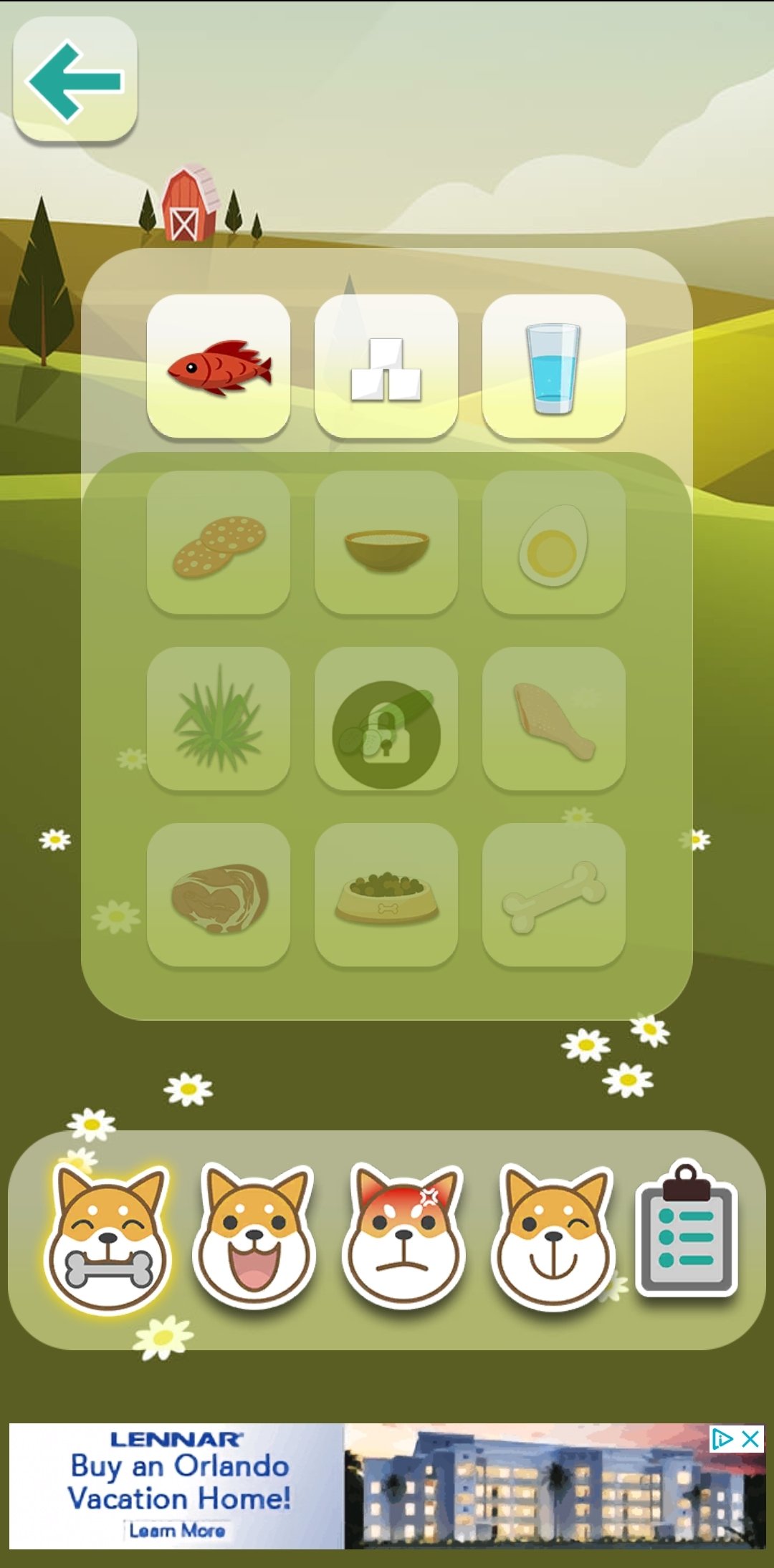This screenshot has height=1568, width=774.
Task: Go back with the teal arrow
Action: [x=75, y=80]
